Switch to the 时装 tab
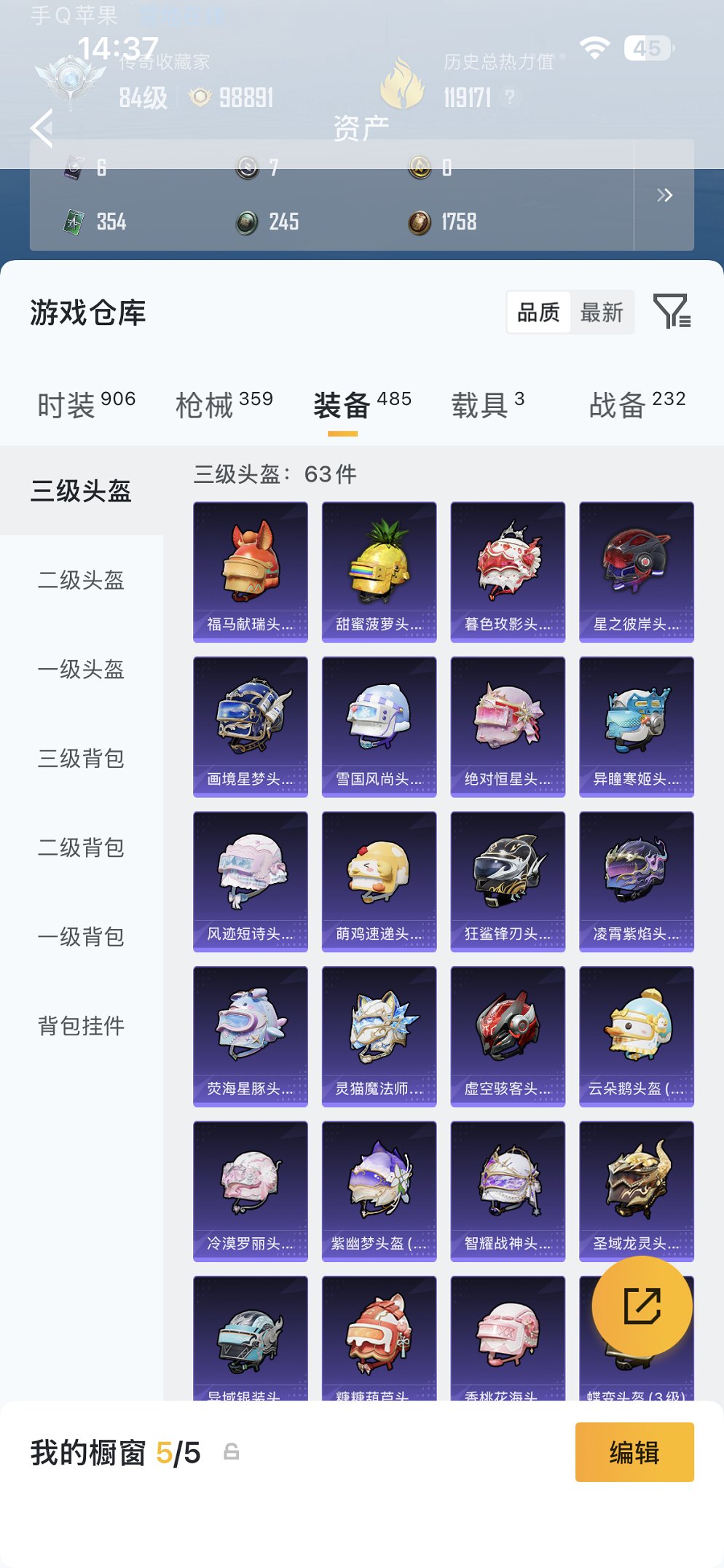The image size is (724, 1568). pos(86,404)
